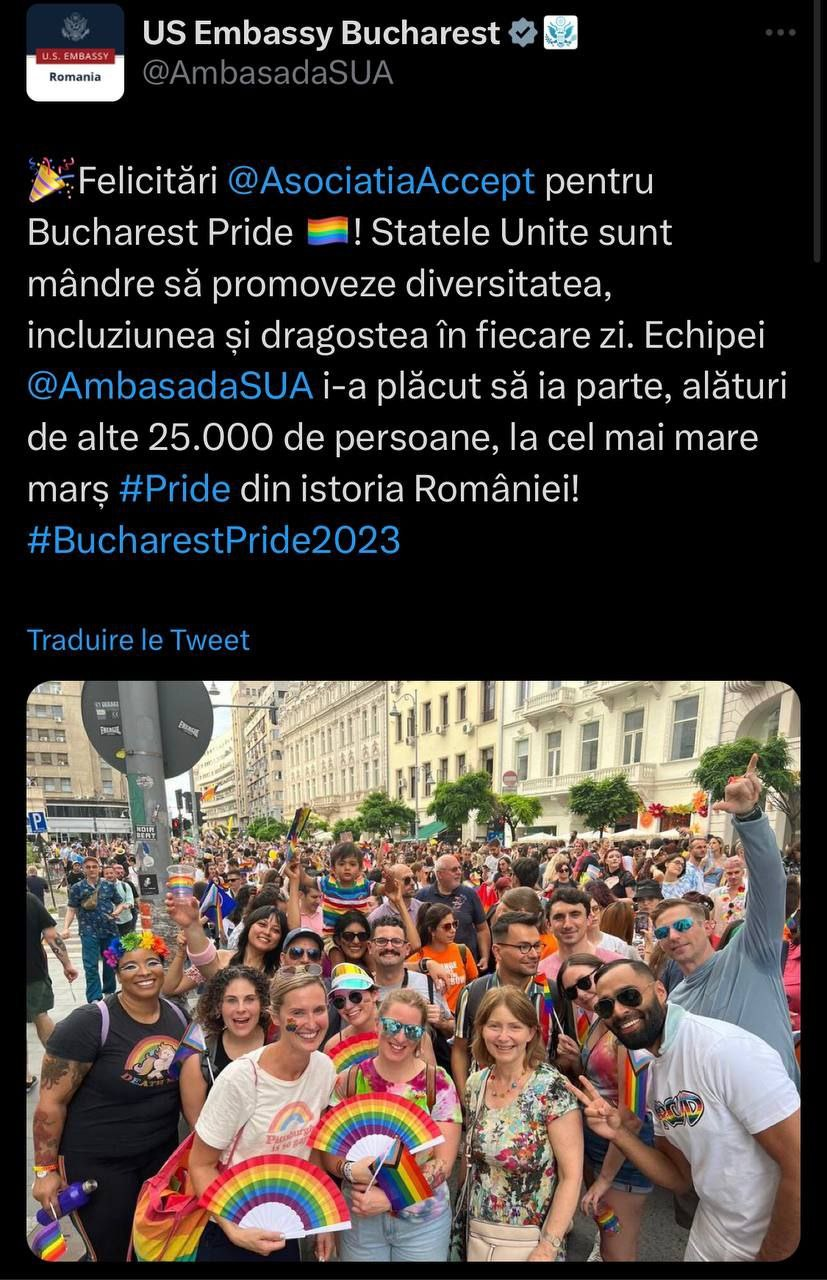Tap Traduire le Tweet to translate
The width and height of the screenshot is (827, 1280).
tap(138, 640)
